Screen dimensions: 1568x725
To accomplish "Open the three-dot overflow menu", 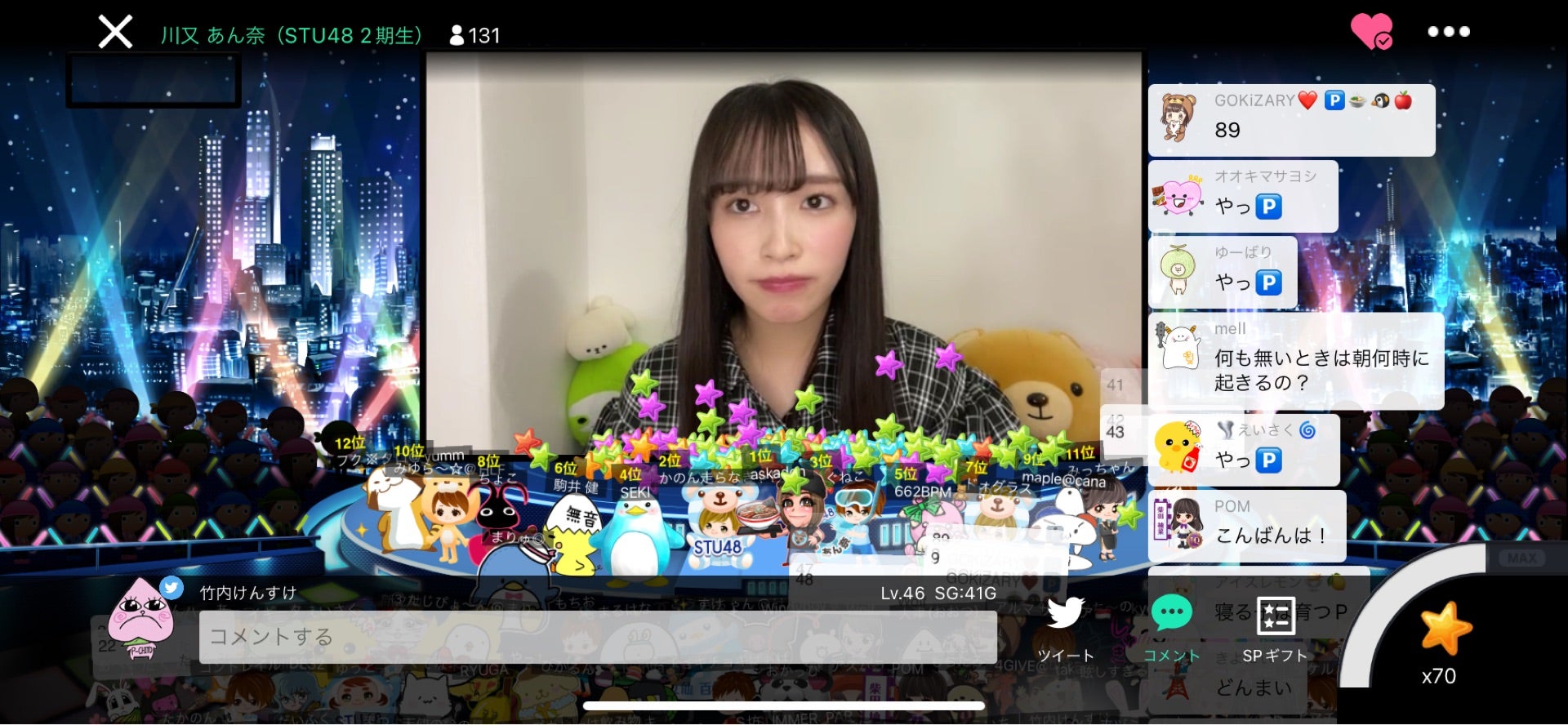I will (1448, 32).
